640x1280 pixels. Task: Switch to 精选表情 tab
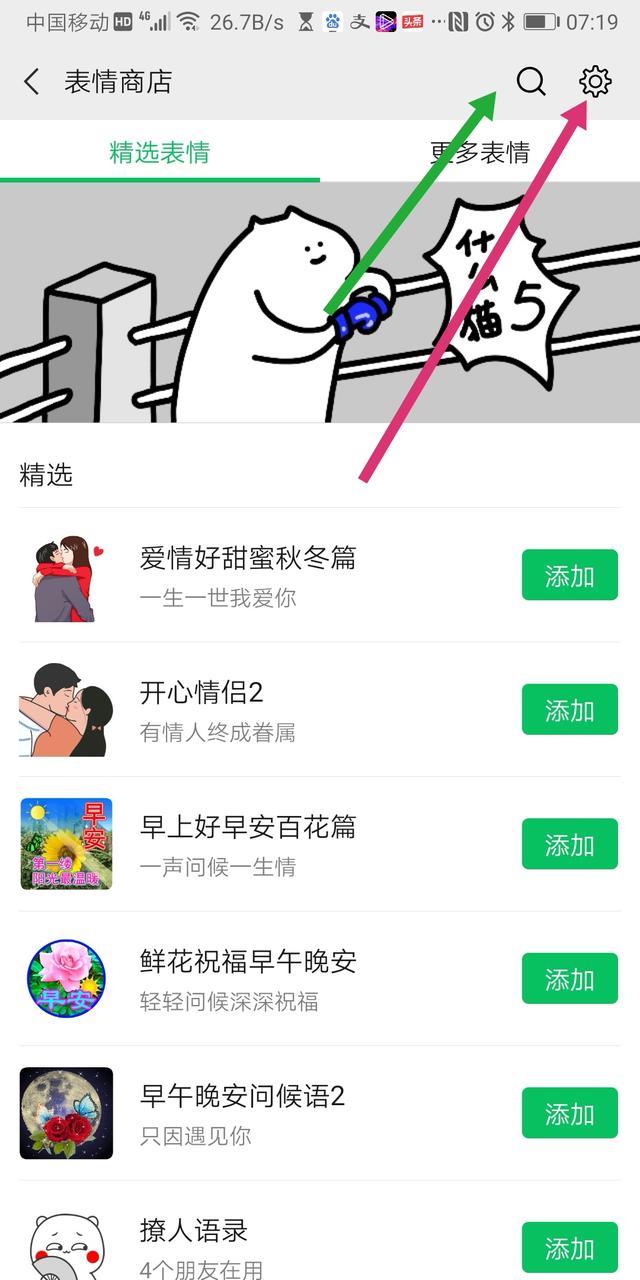[x=160, y=153]
